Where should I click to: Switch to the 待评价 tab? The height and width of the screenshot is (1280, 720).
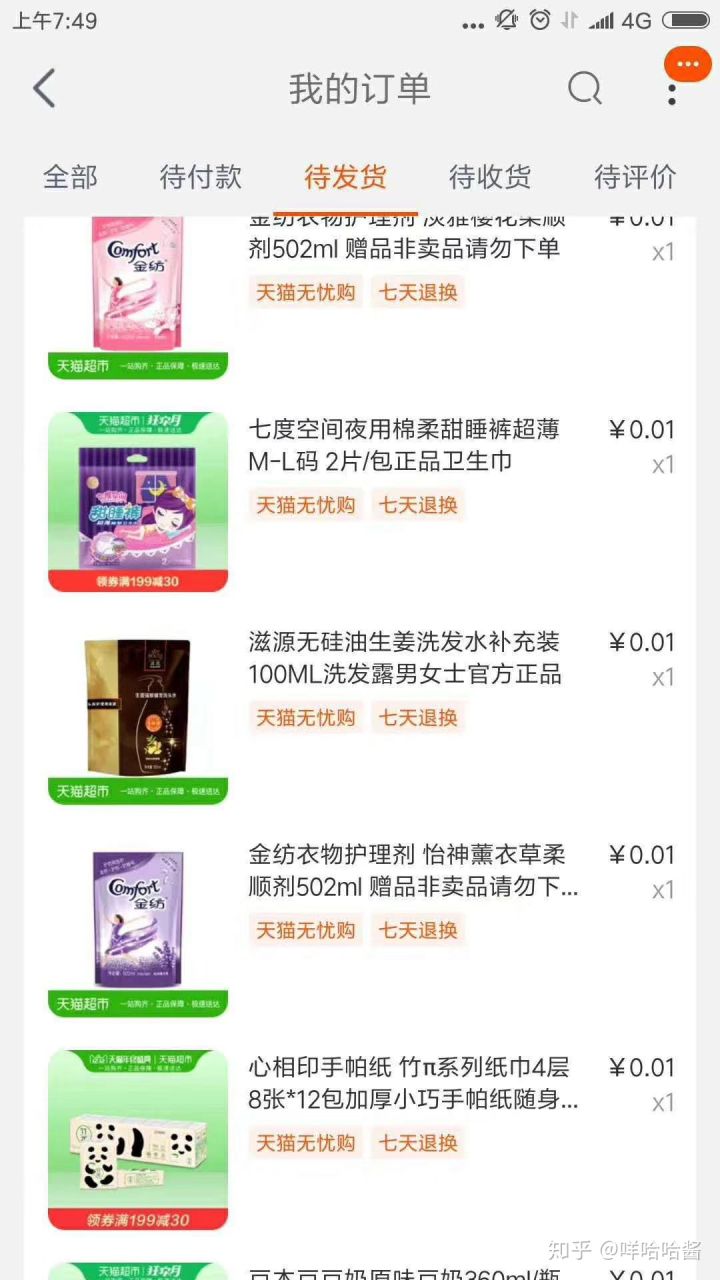(635, 177)
